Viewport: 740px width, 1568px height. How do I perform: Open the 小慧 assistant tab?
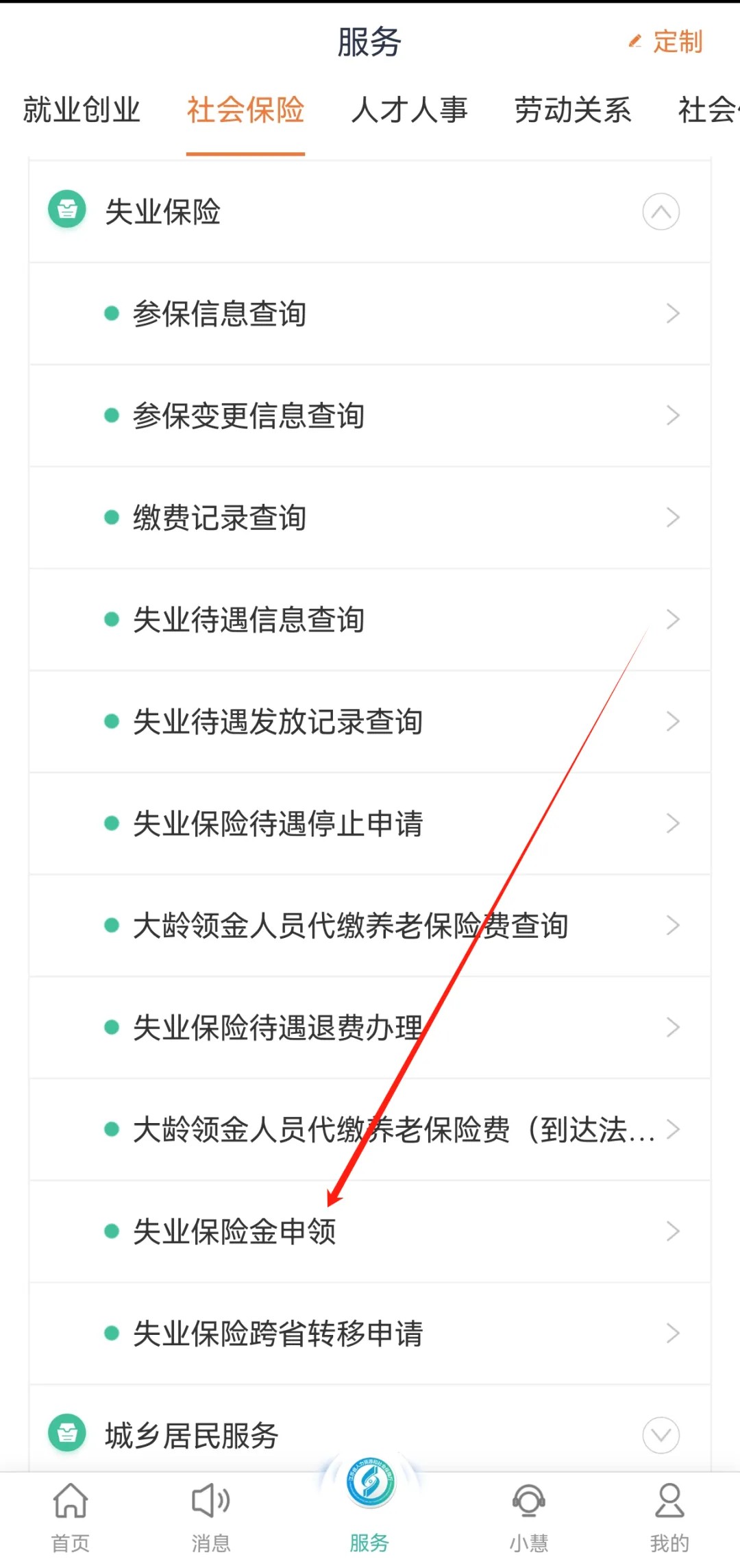click(x=528, y=1518)
